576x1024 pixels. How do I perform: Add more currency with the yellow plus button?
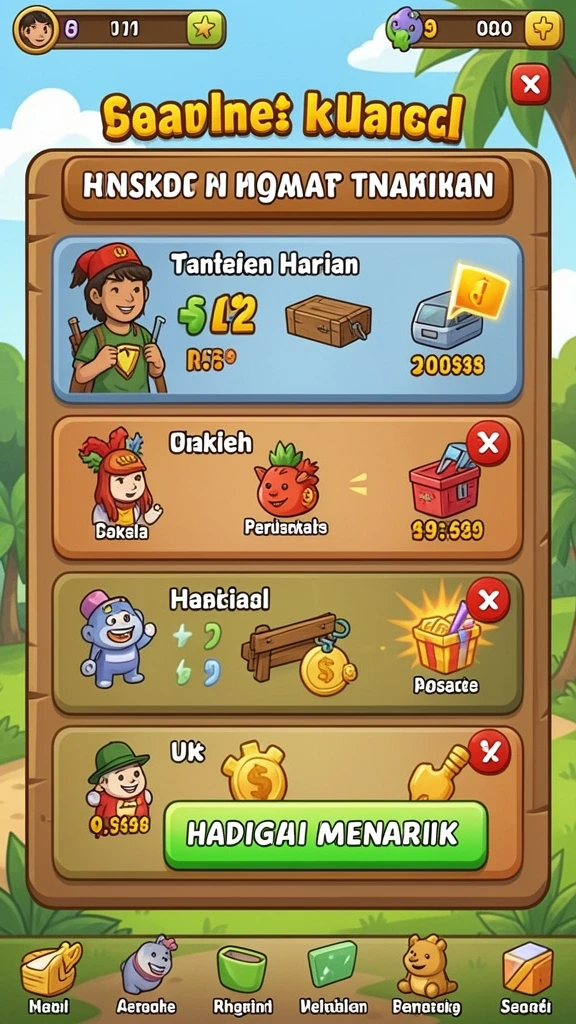coord(543,29)
